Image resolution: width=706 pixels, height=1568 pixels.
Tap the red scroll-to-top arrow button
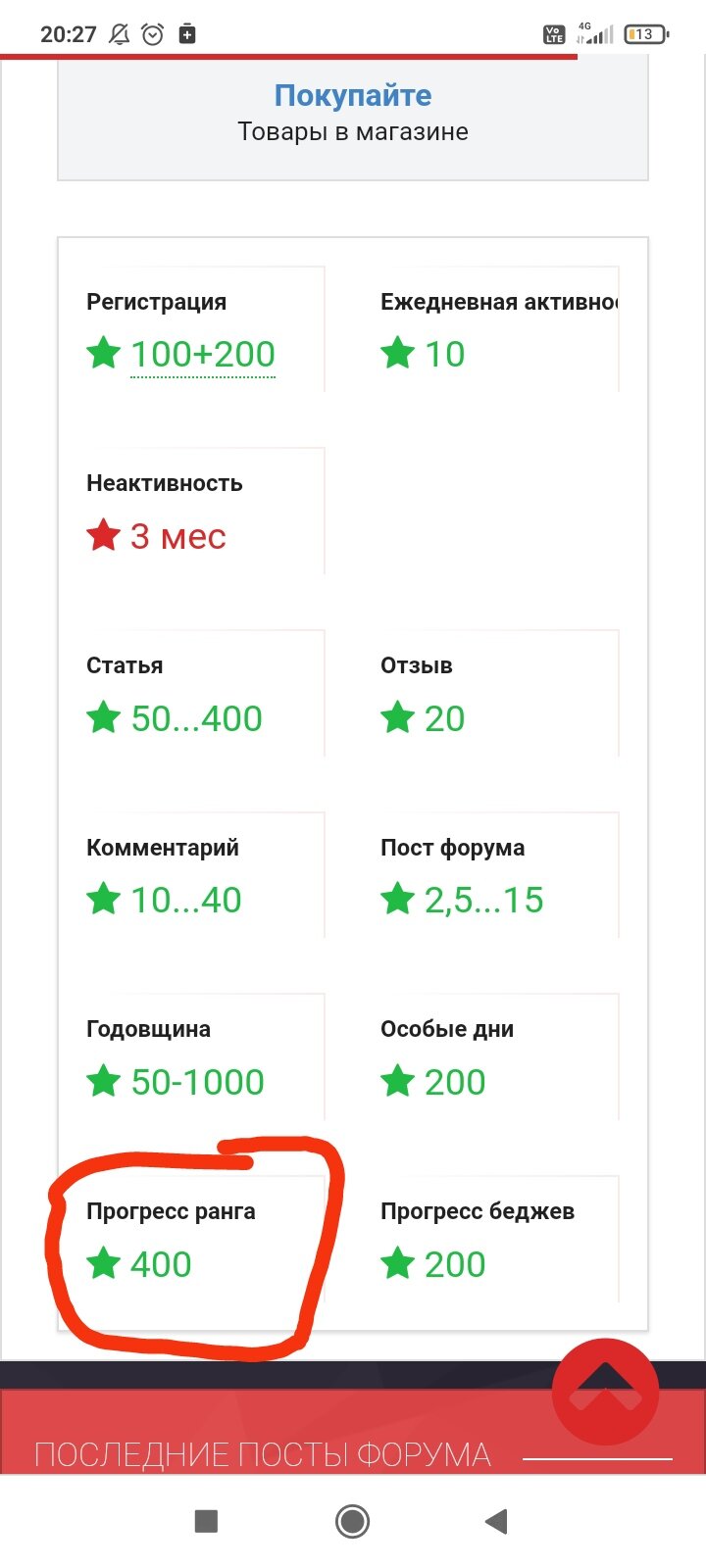(x=605, y=1391)
